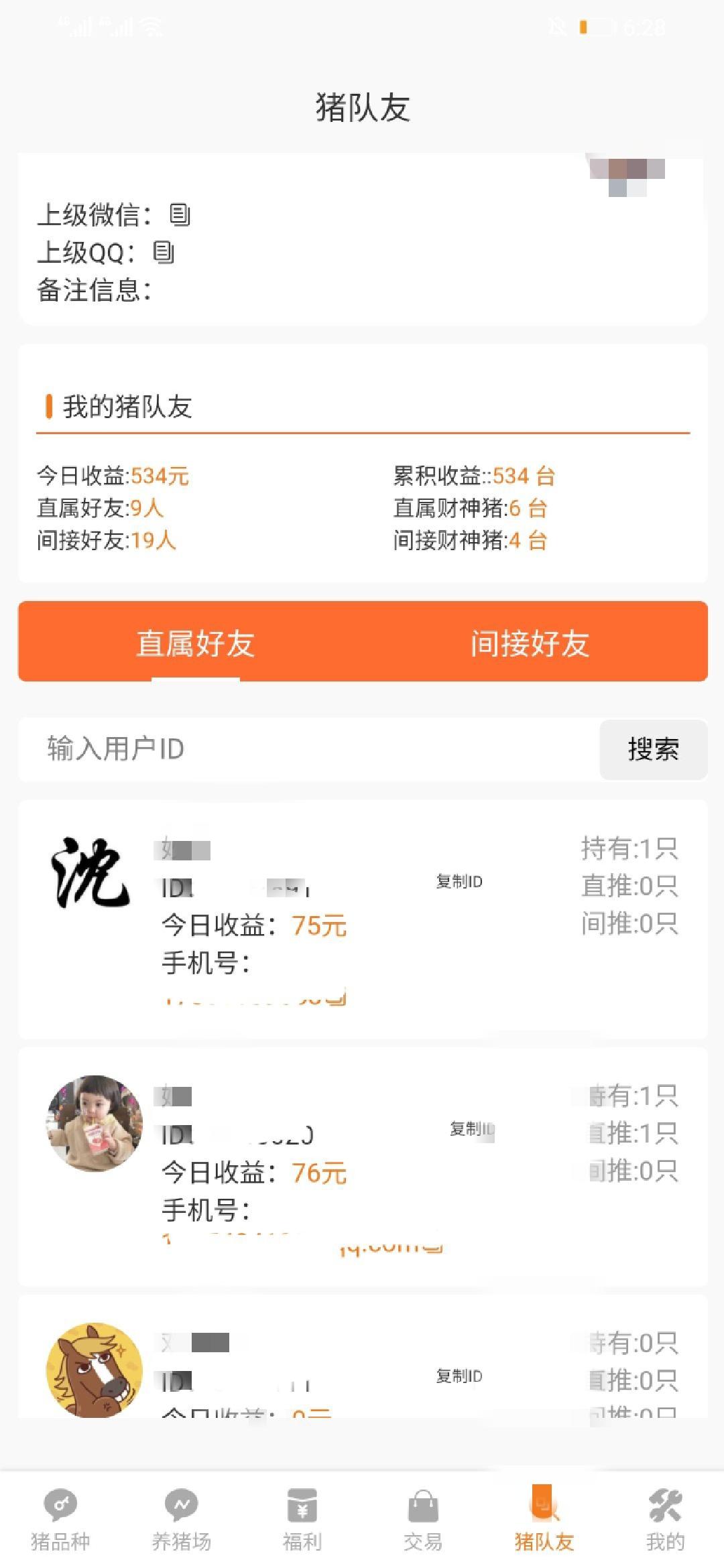724x1568 pixels.
Task: Open the 猪品种 tab
Action: click(x=60, y=1521)
